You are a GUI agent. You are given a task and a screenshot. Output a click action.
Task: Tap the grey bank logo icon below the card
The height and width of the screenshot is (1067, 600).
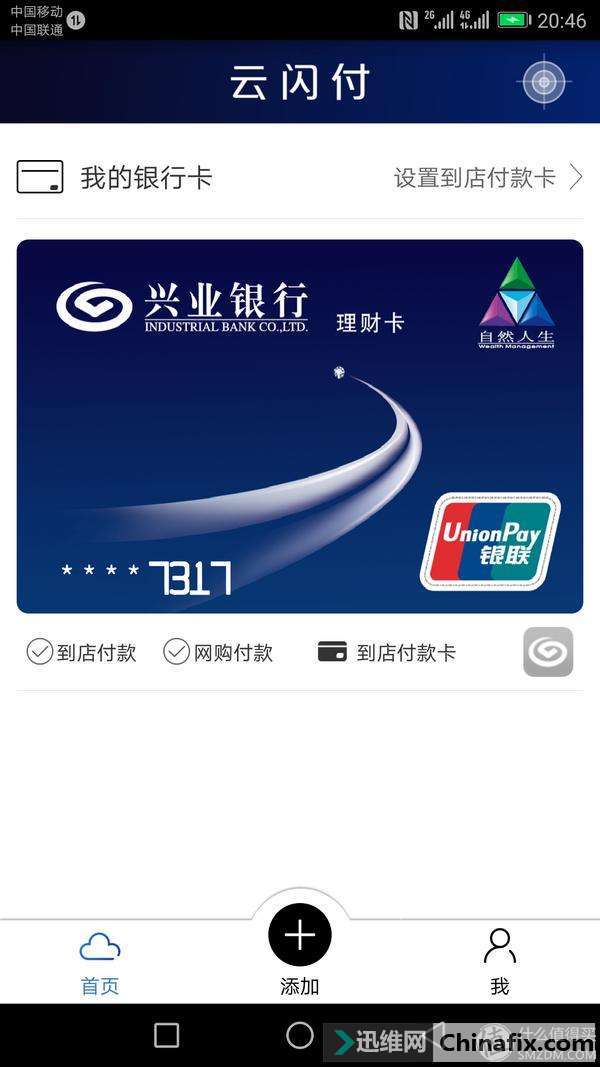pyautogui.click(x=548, y=652)
